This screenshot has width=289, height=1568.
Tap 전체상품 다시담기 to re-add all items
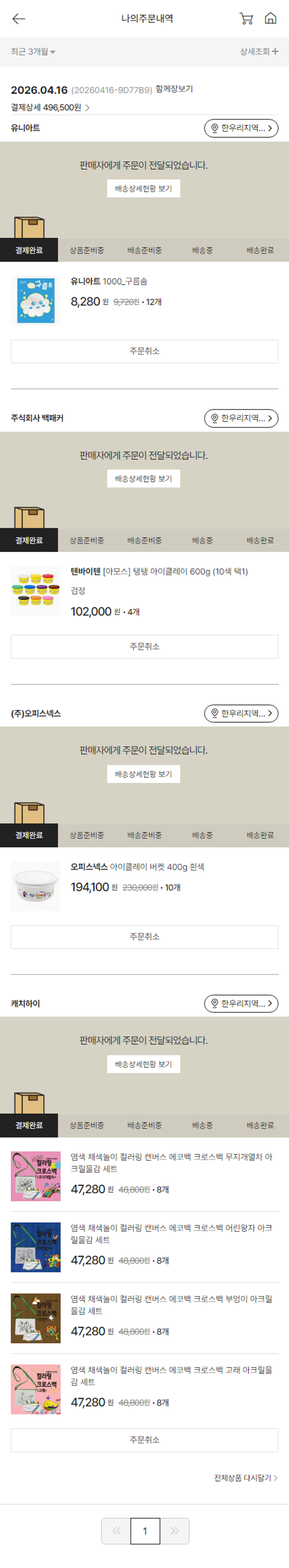(245, 1478)
